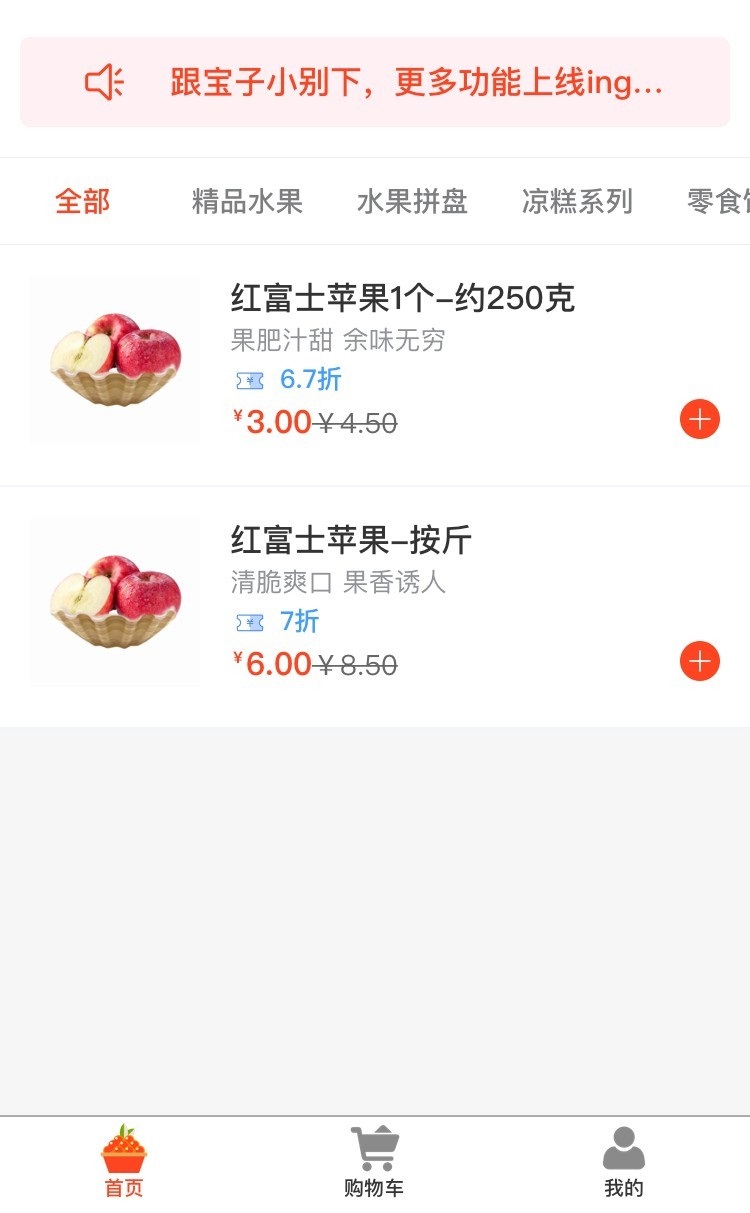Open the 凉糕系列 category tab

click(x=577, y=202)
